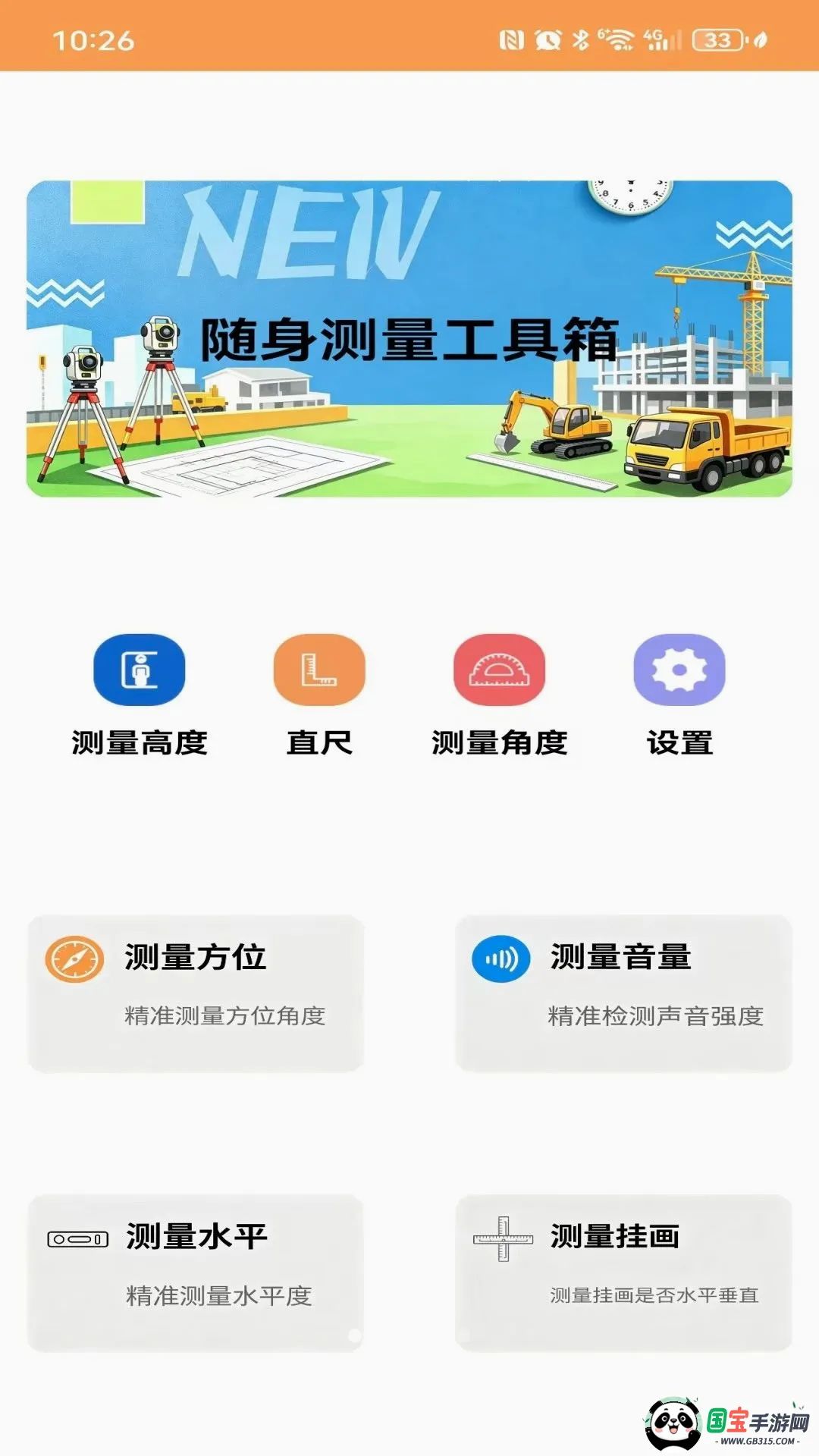Viewport: 819px width, 1456px height.
Task: Tap the 随身测量工具箱 banner
Action: [x=409, y=339]
